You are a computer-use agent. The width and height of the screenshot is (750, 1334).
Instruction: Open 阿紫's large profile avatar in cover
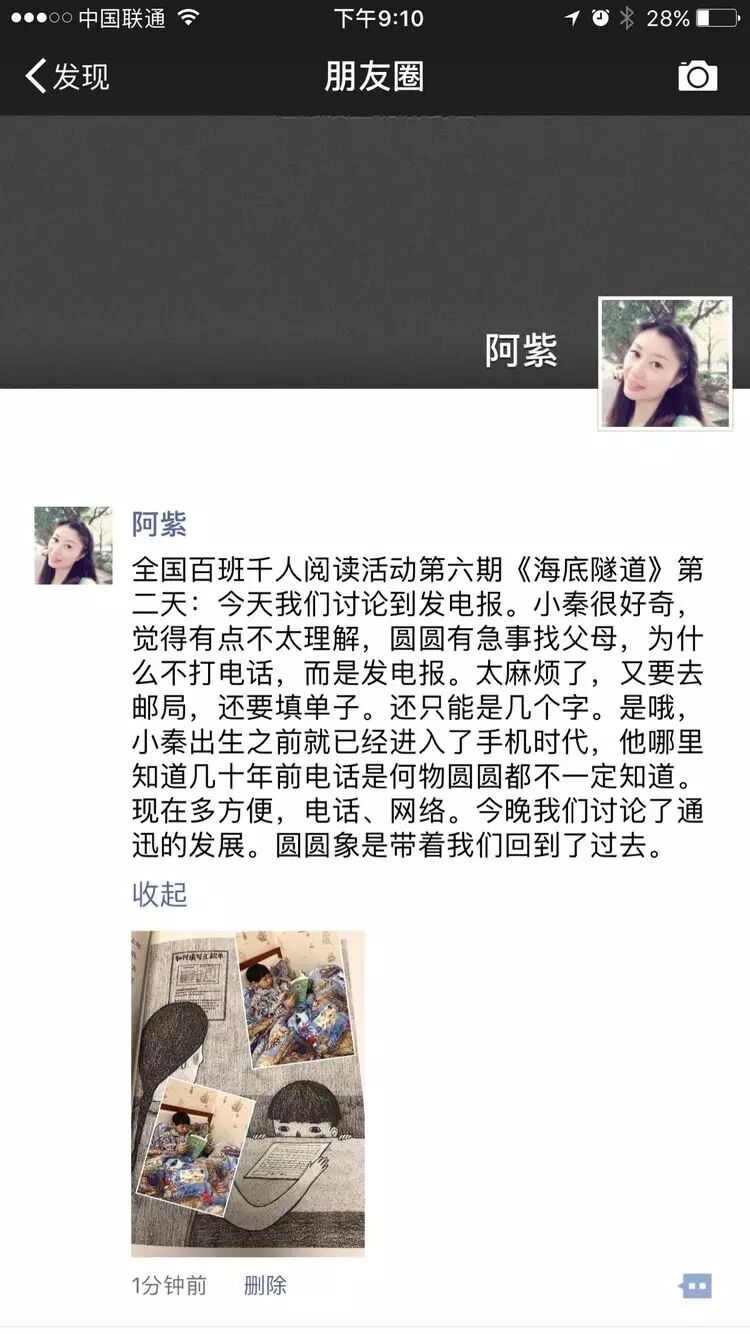[x=665, y=364]
